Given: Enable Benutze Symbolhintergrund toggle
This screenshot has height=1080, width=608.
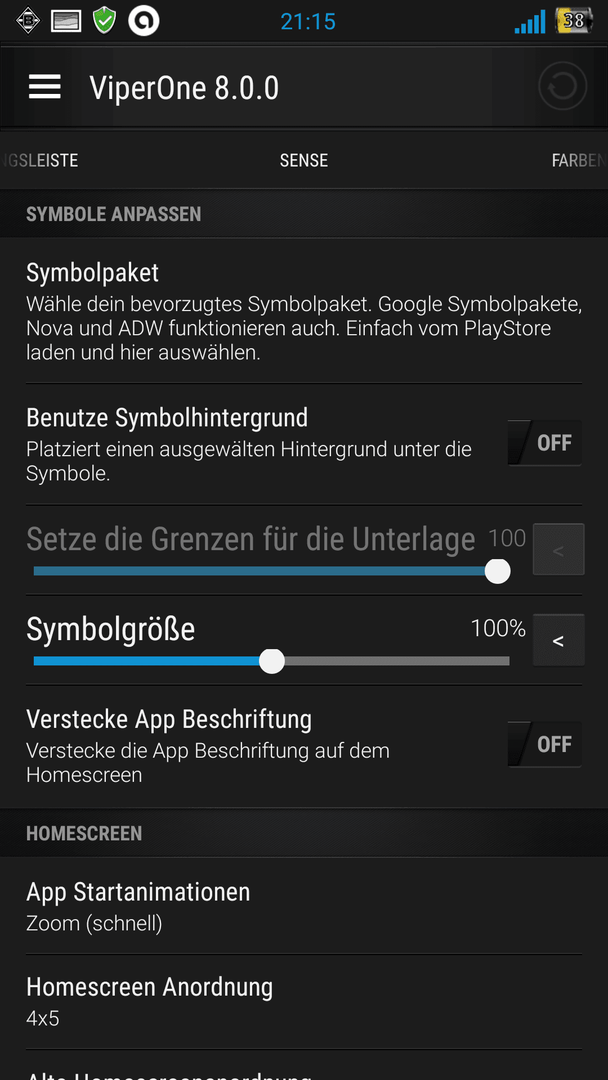Looking at the screenshot, I should click(x=545, y=443).
